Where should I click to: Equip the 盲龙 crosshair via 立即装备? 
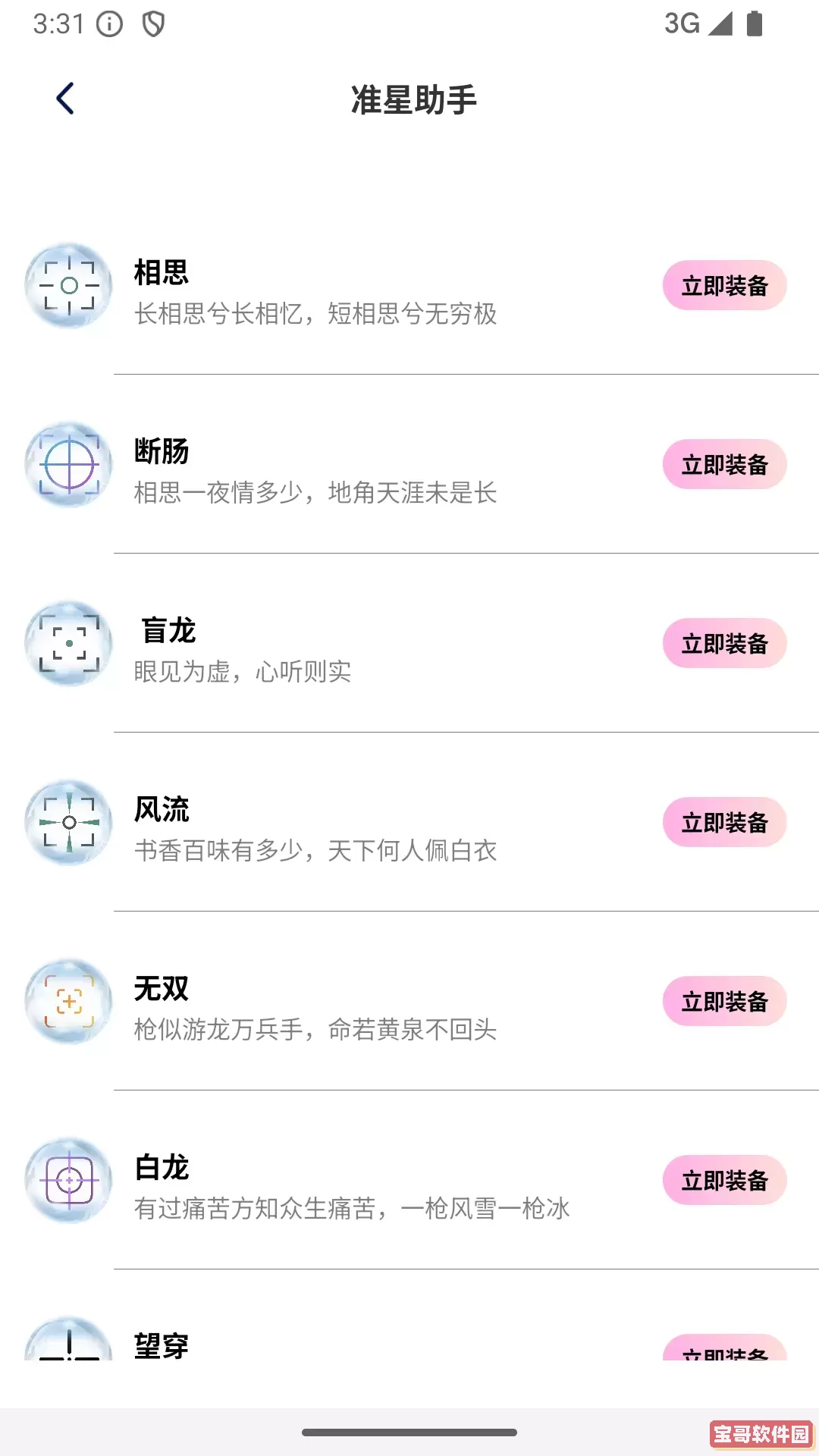point(723,644)
